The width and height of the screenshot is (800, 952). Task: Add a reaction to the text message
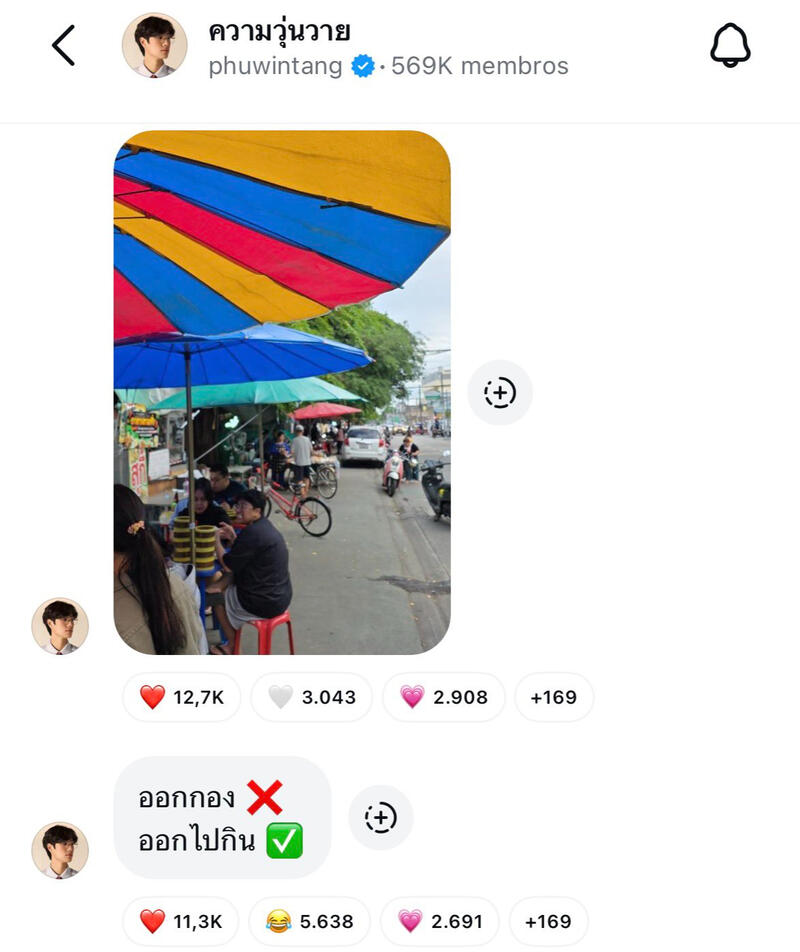pyautogui.click(x=380, y=817)
